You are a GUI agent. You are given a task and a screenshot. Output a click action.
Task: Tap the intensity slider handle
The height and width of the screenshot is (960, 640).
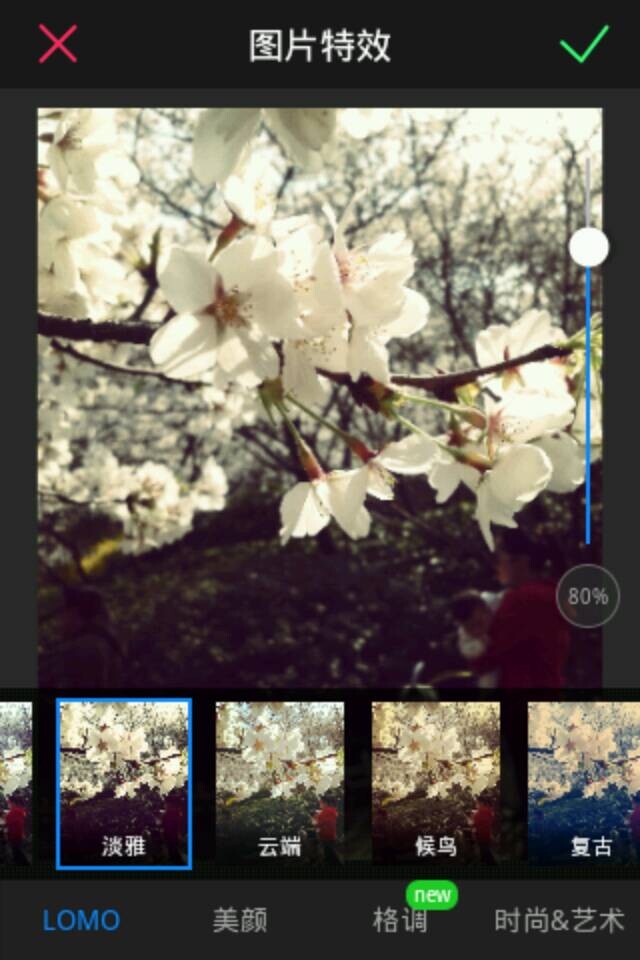pyautogui.click(x=589, y=247)
